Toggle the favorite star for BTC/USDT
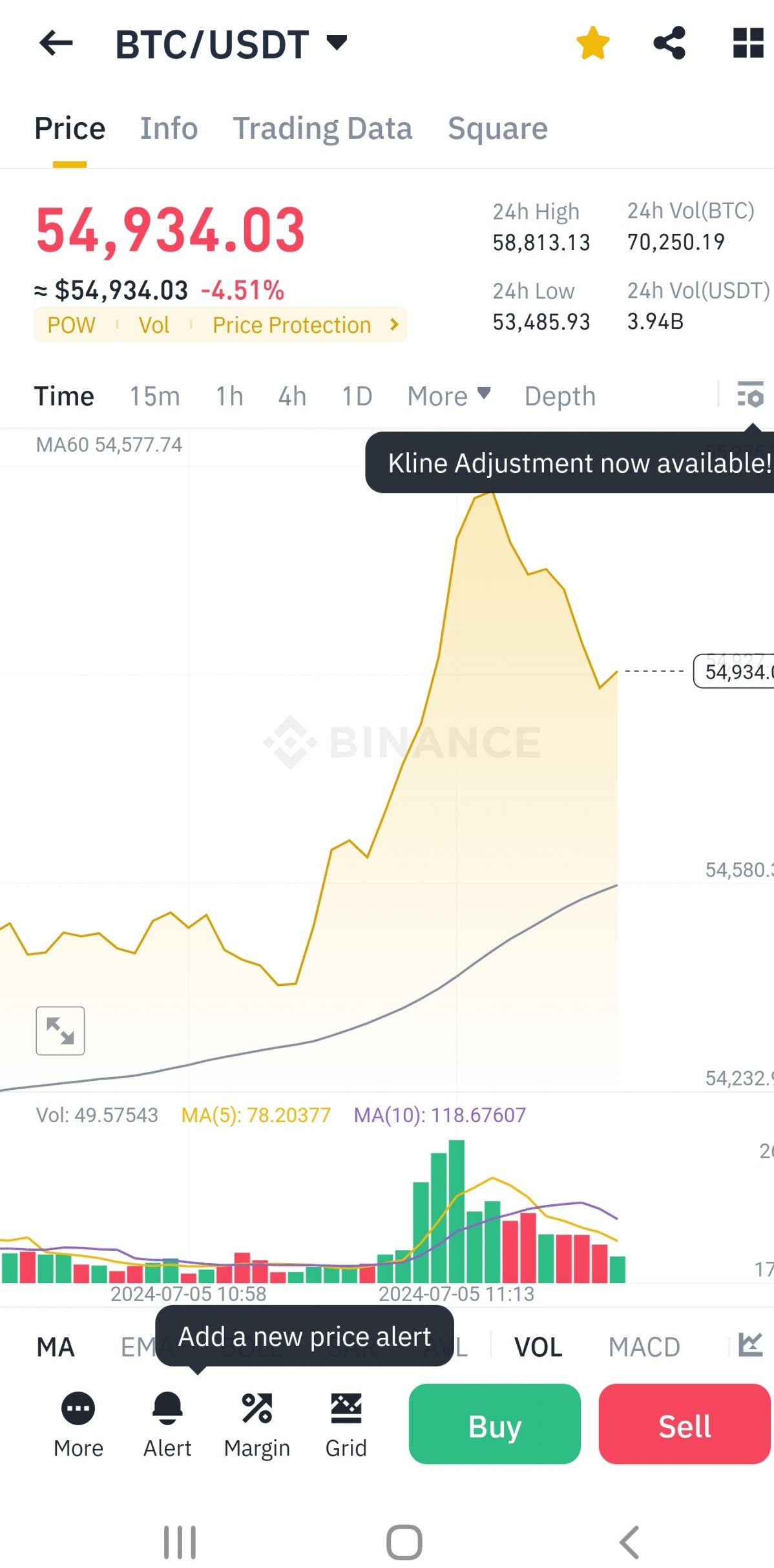The image size is (774, 1568). pyautogui.click(x=592, y=43)
